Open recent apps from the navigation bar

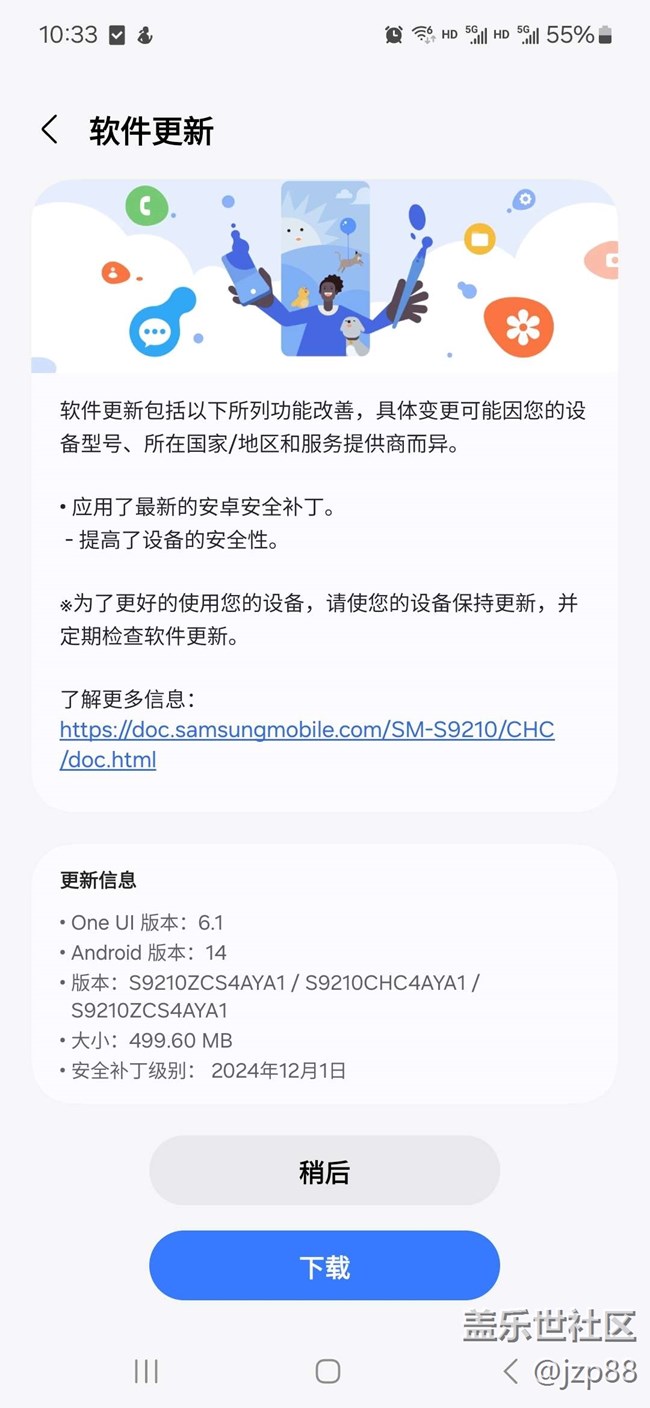point(146,1371)
